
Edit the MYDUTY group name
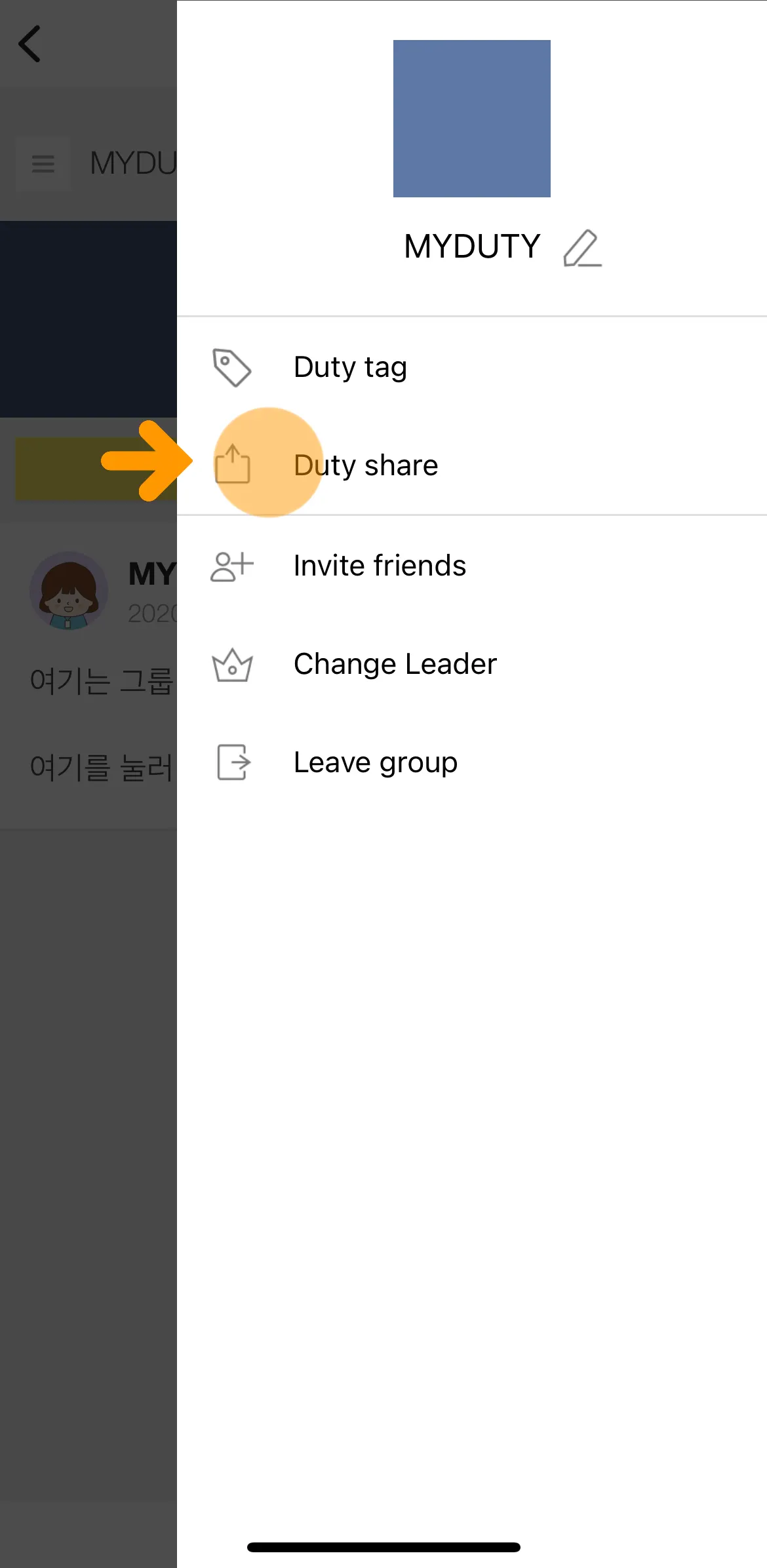pos(582,248)
